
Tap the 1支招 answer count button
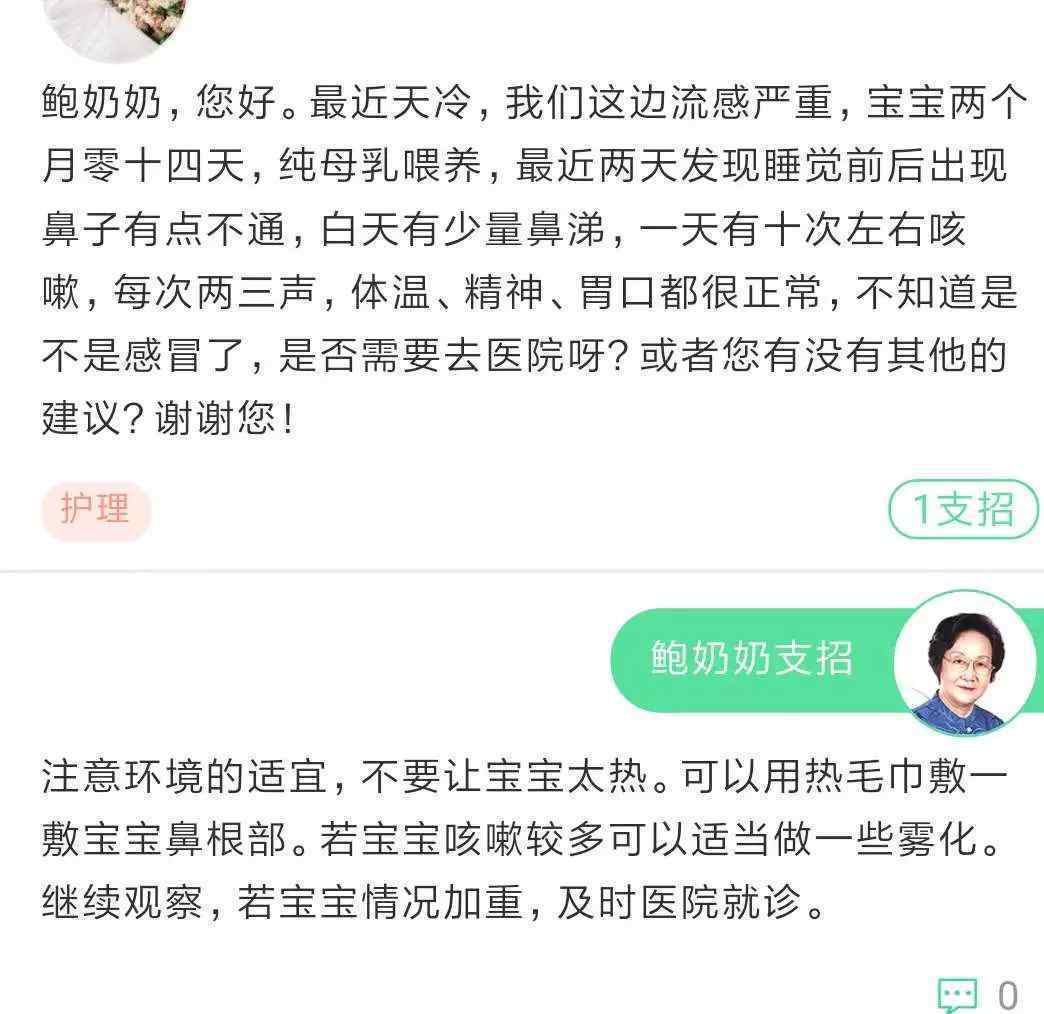(962, 510)
